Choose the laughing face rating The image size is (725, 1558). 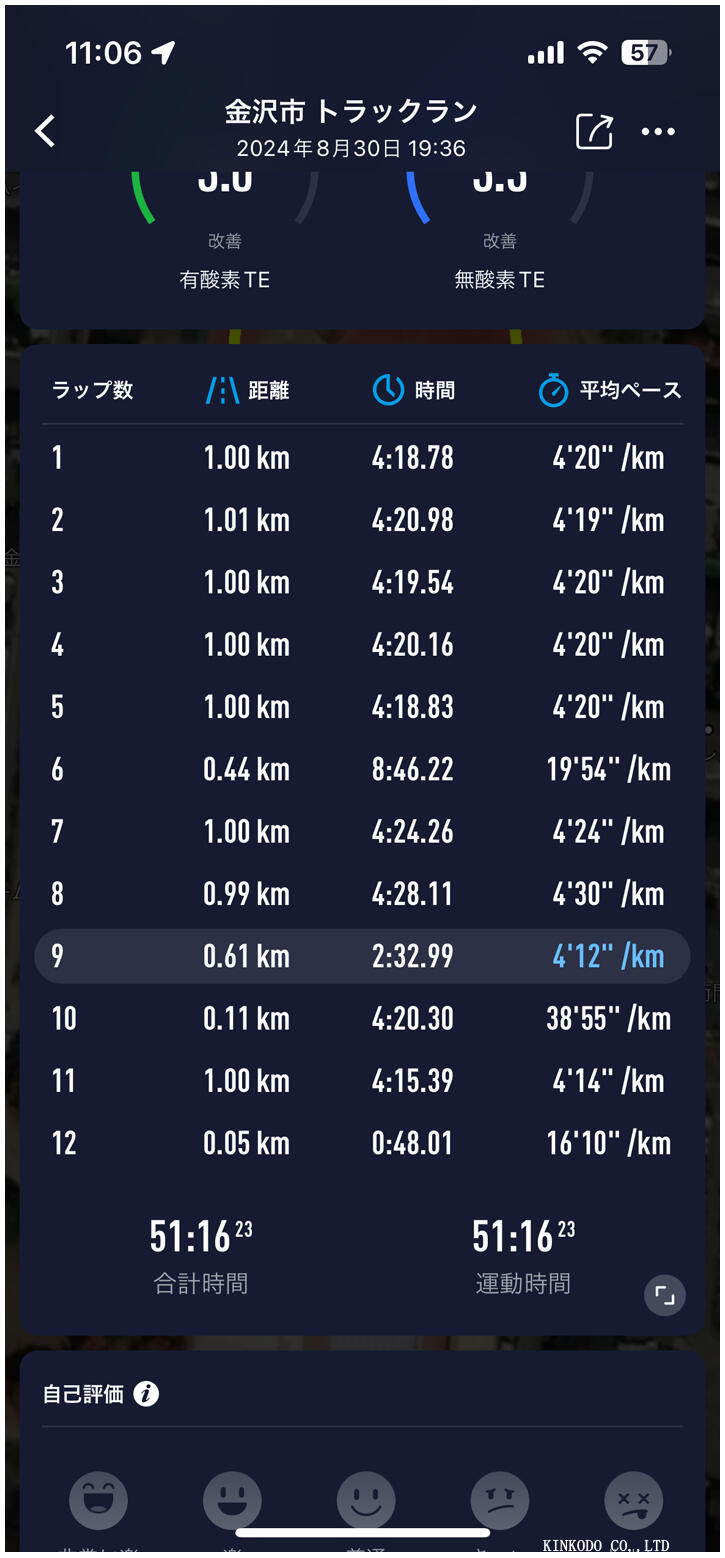click(98, 1500)
